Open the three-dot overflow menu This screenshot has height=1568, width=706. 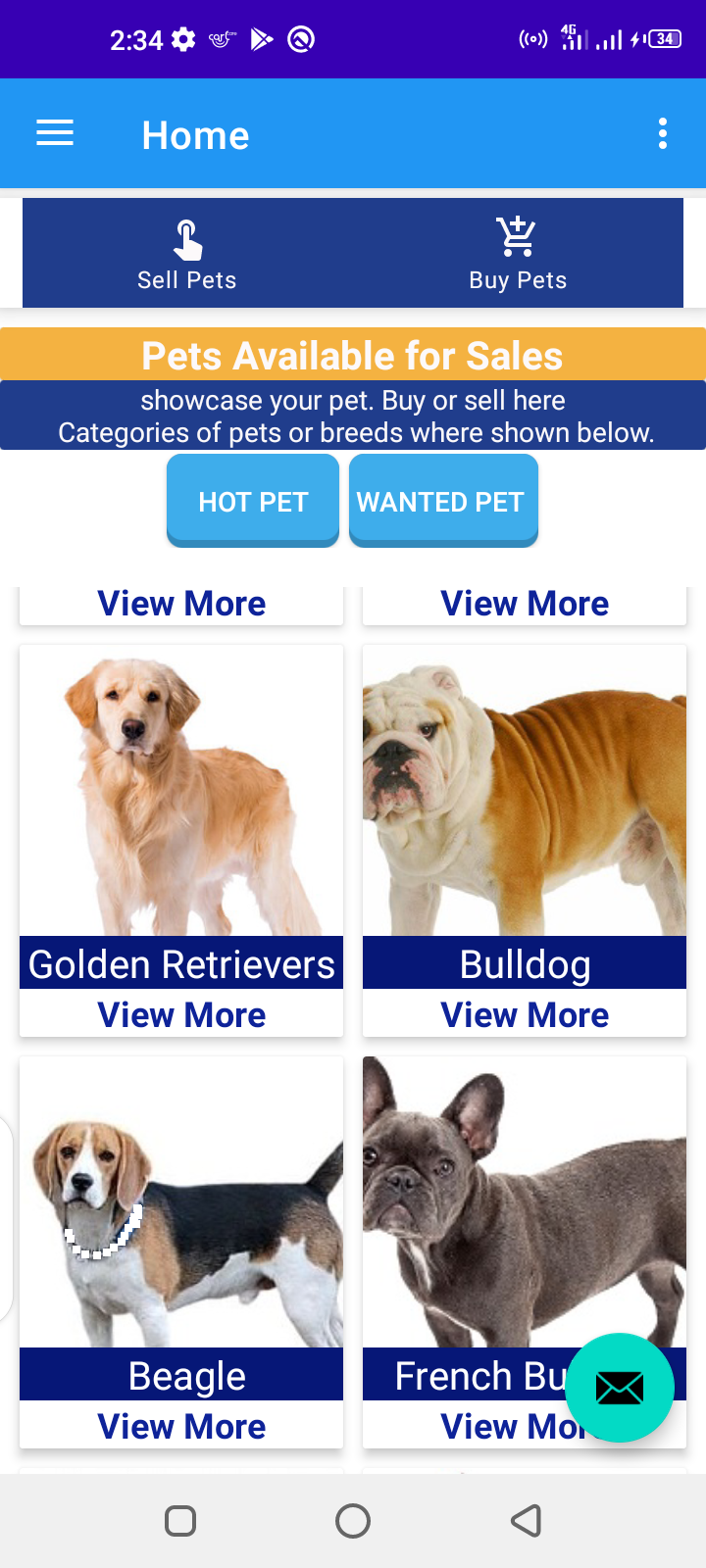[663, 133]
